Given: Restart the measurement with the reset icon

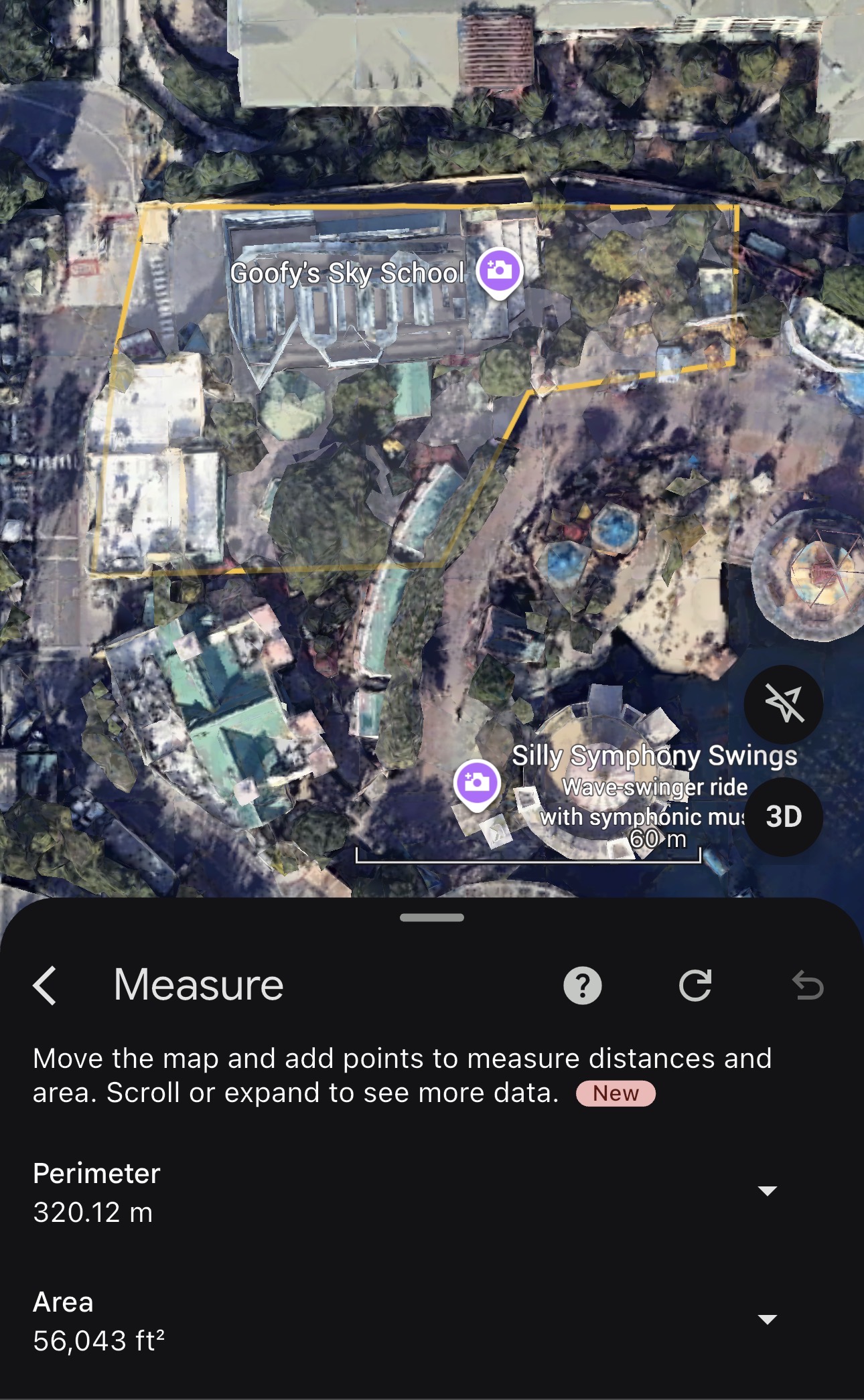Looking at the screenshot, I should (695, 986).
